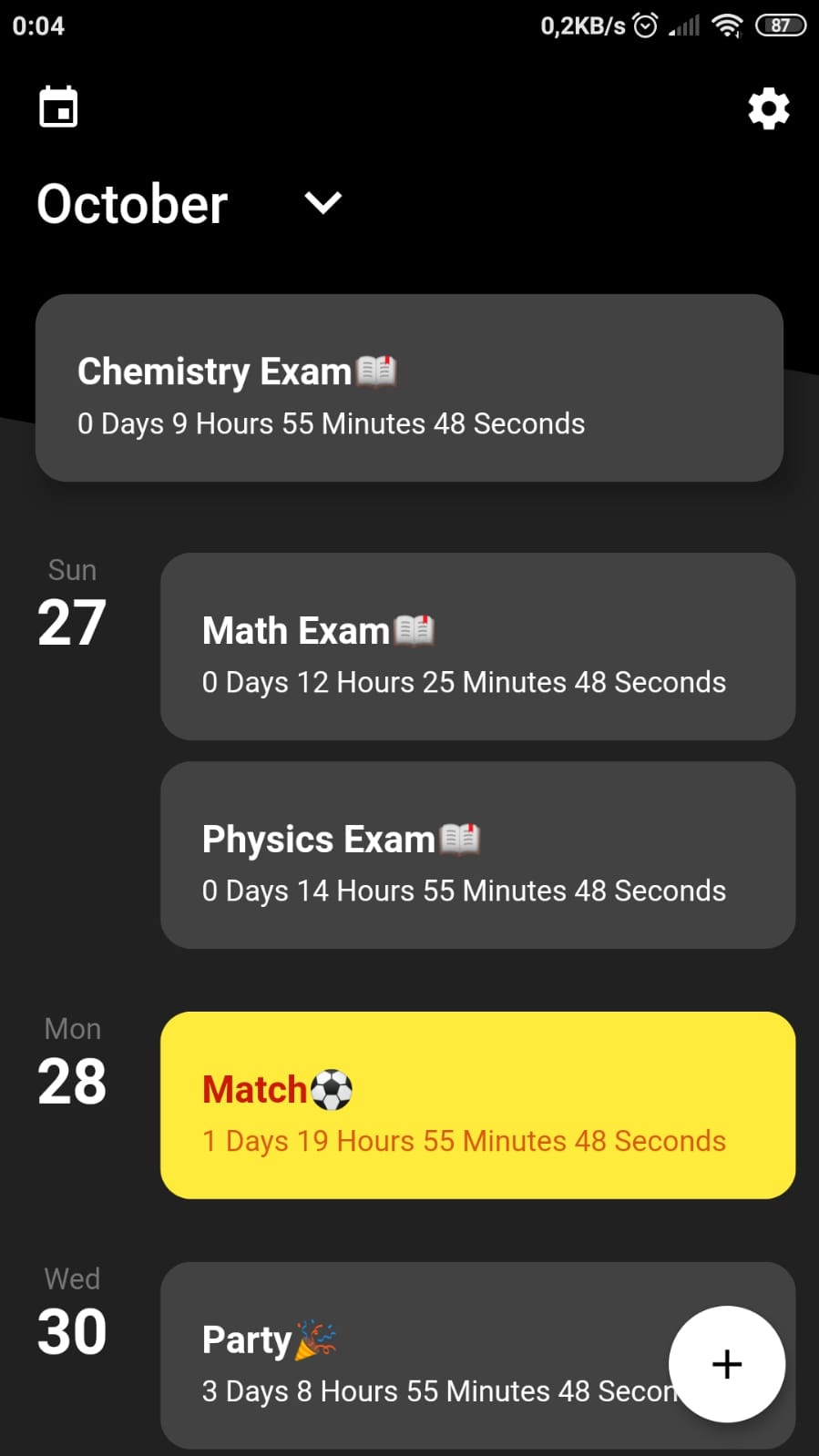
Task: Select the yellow Match event card
Action: pyautogui.click(x=477, y=1105)
